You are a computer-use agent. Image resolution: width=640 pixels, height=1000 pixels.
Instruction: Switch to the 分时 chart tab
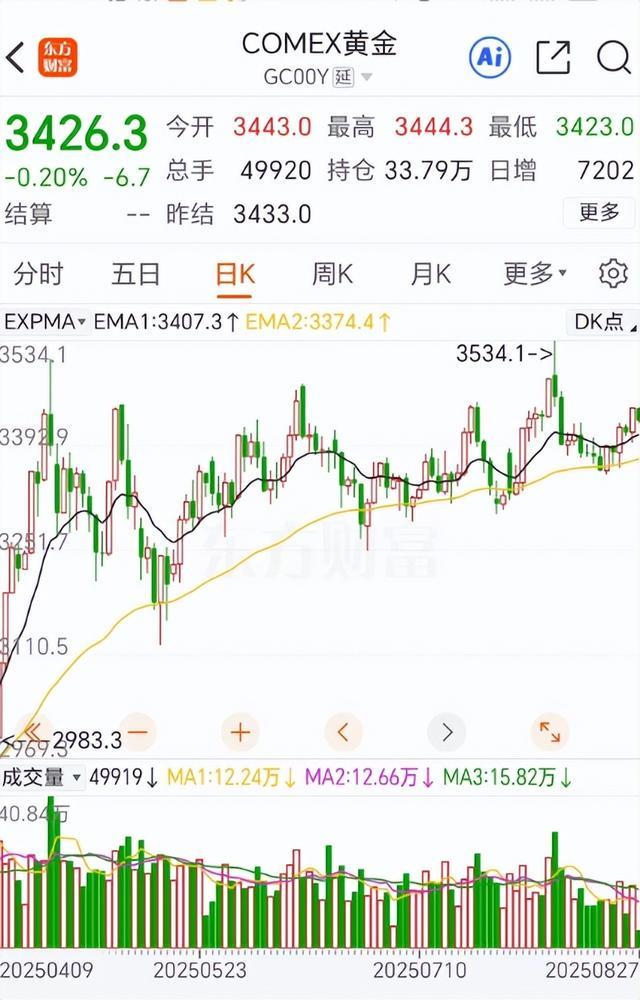[x=38, y=274]
